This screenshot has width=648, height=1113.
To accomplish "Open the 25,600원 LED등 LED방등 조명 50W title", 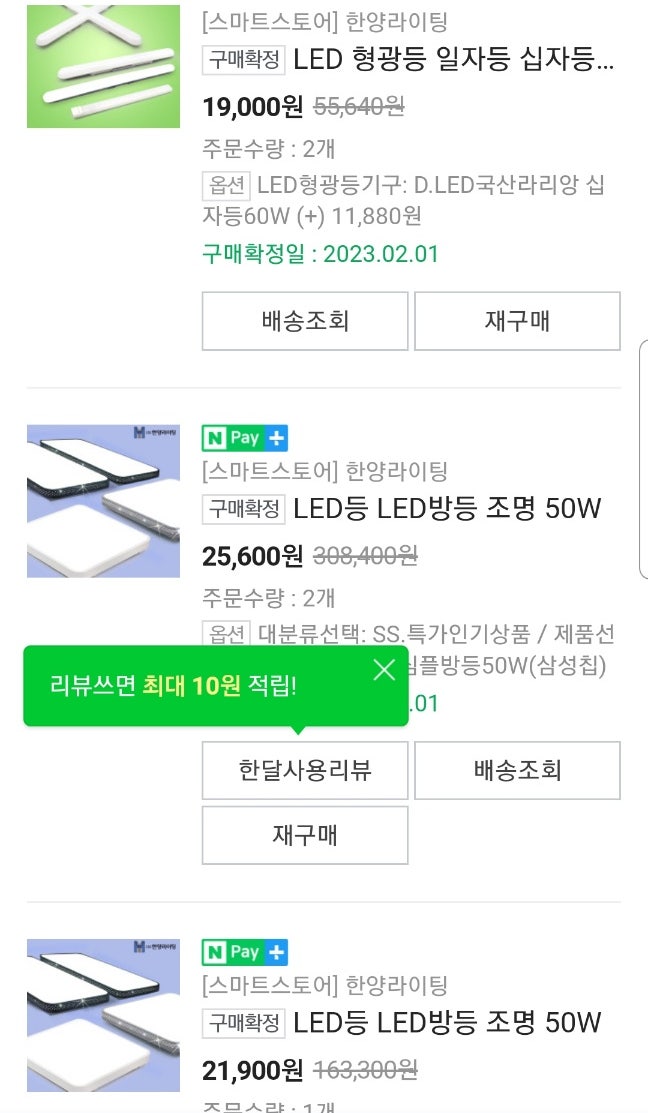I will coord(447,508).
